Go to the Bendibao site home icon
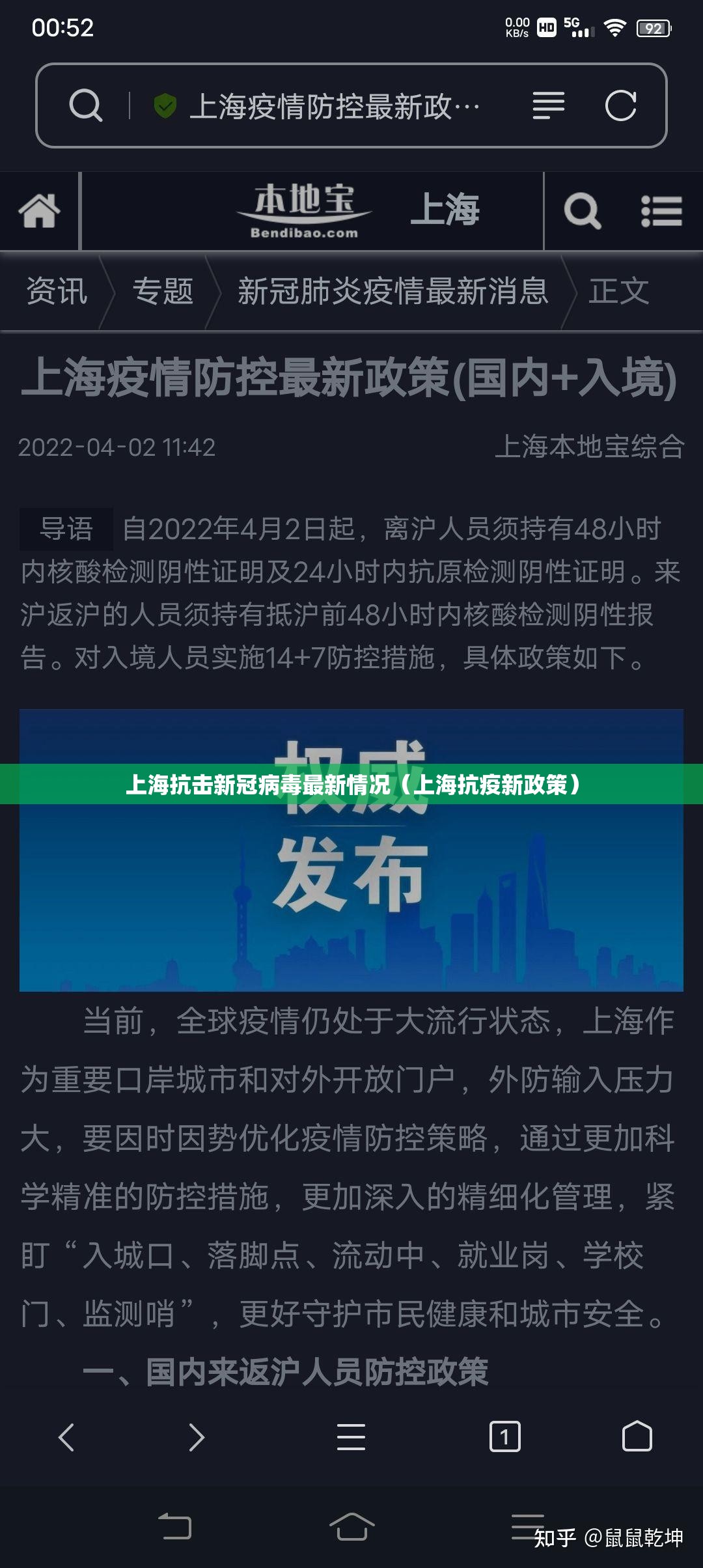Viewport: 703px width, 1568px height. coord(39,211)
